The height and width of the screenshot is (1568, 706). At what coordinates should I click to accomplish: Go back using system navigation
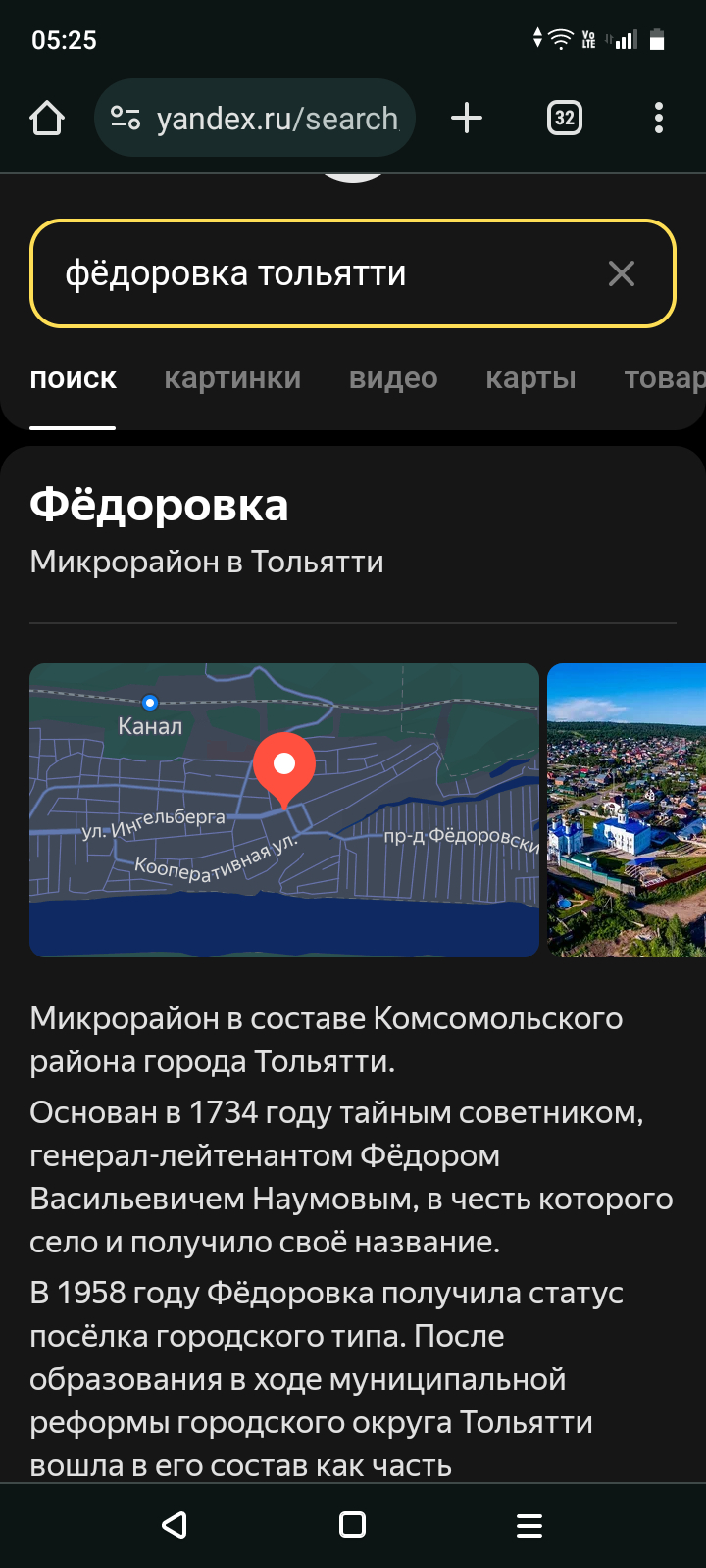pos(175,1525)
